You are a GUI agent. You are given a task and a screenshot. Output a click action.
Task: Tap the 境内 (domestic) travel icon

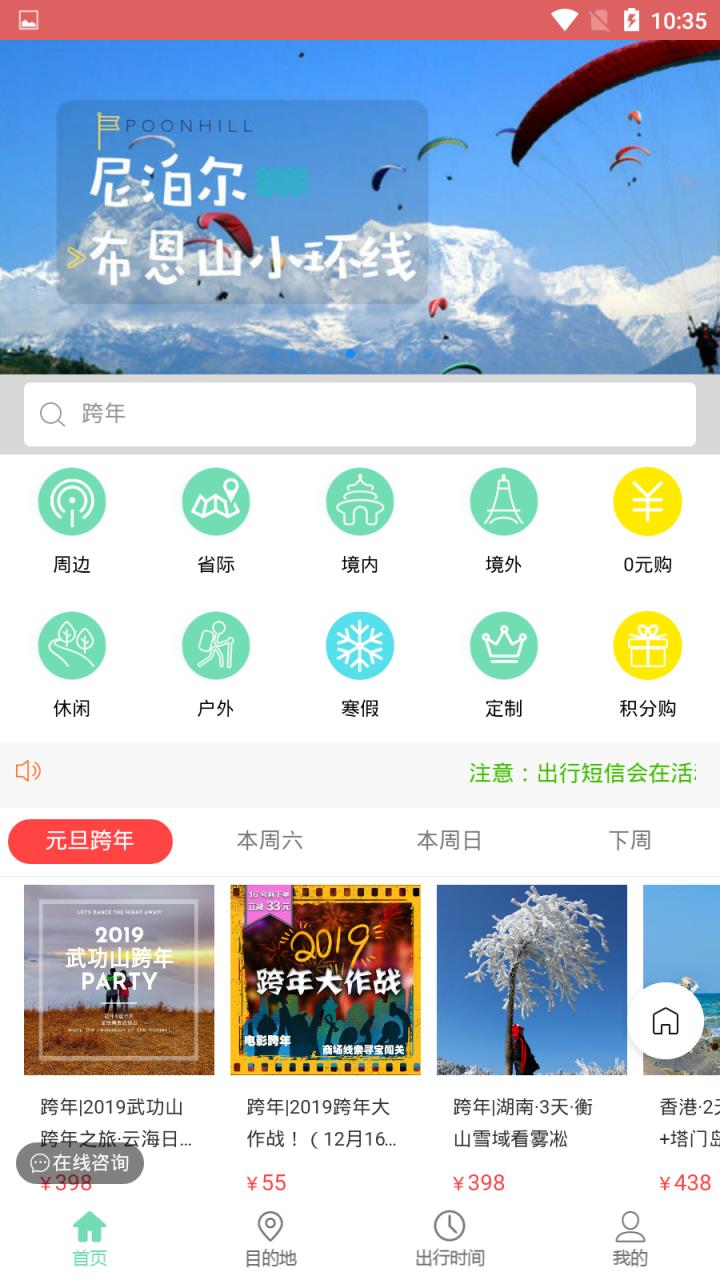tap(359, 501)
